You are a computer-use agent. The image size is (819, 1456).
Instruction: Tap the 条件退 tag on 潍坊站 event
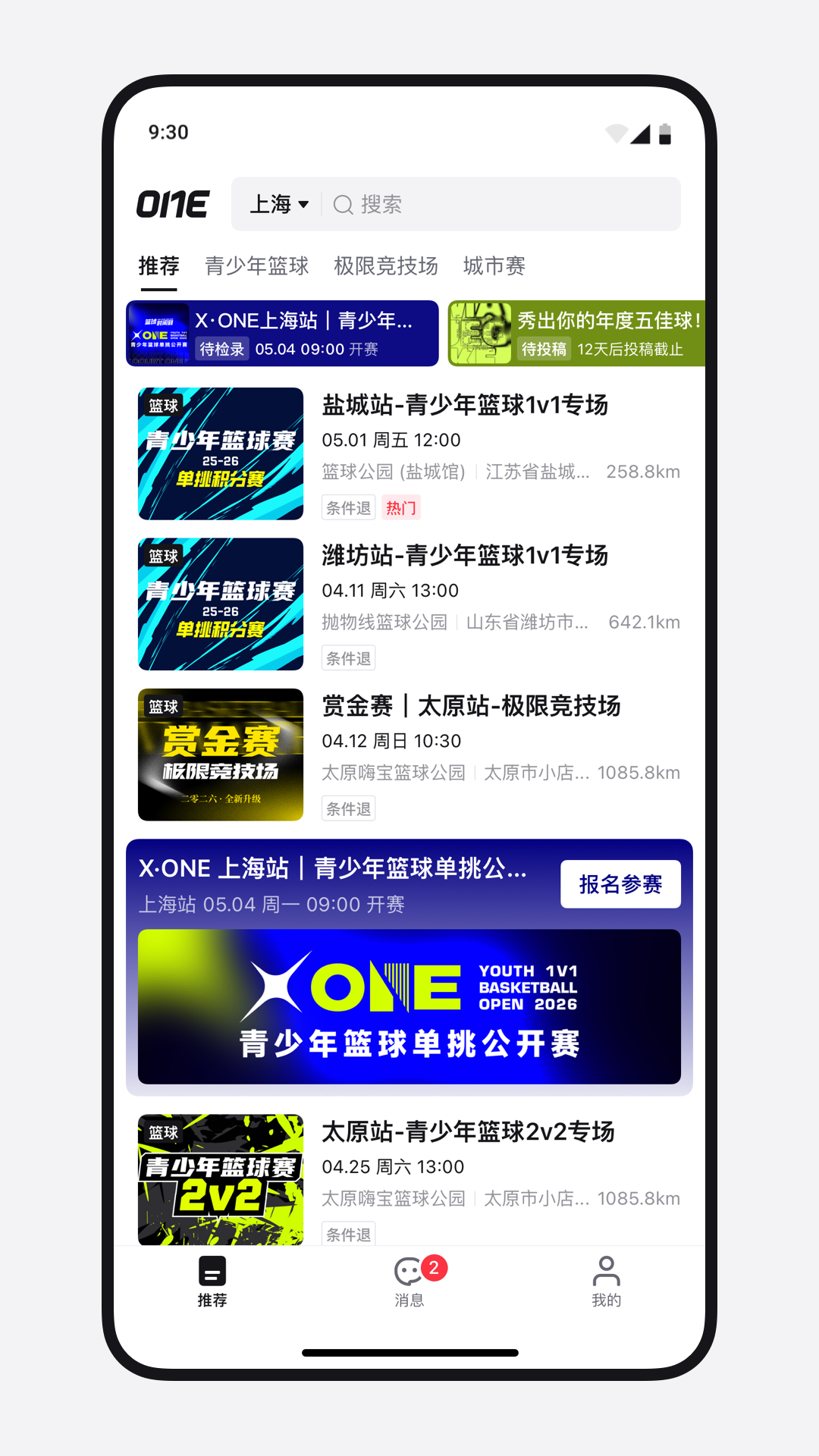pos(348,657)
